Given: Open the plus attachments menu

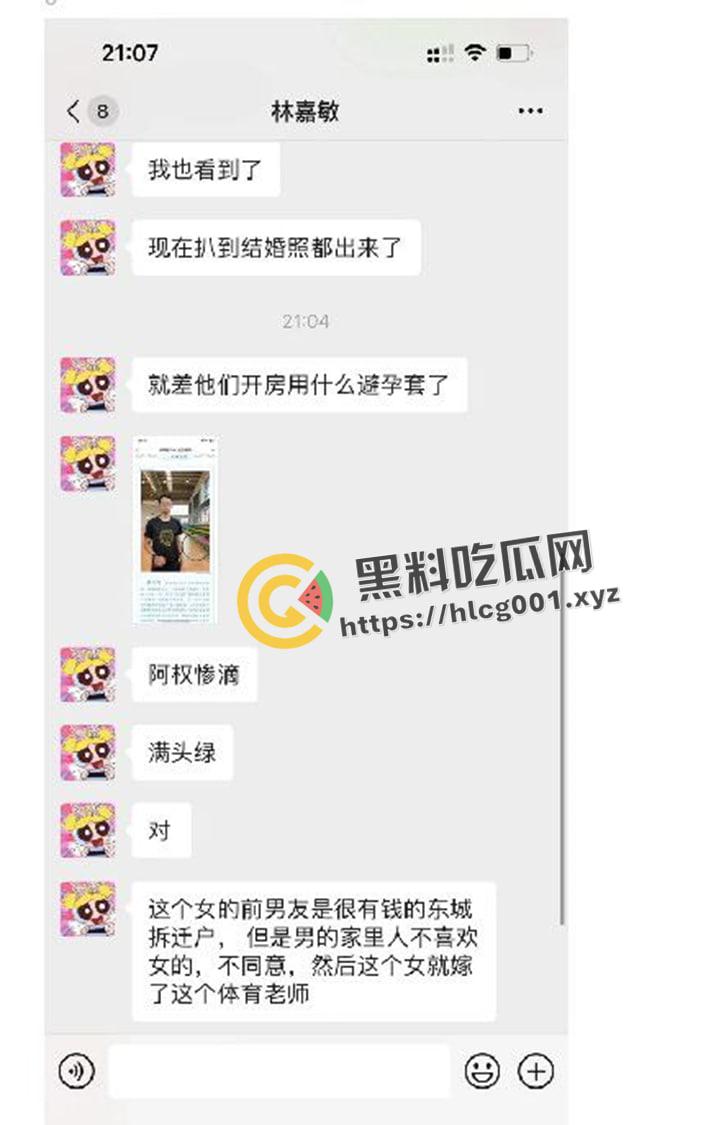Looking at the screenshot, I should point(536,1071).
